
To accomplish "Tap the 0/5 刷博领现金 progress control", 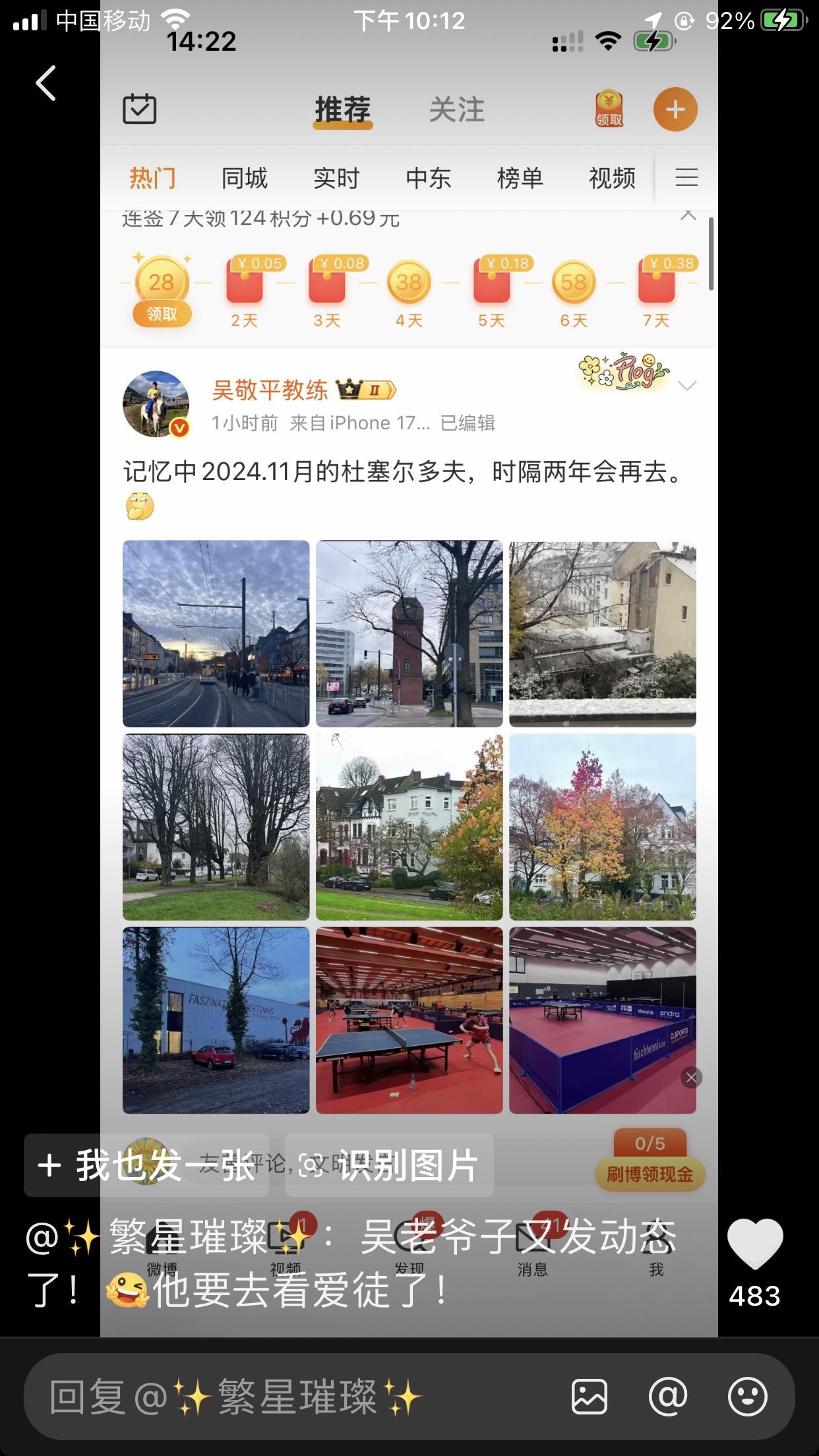I will (649, 1167).
